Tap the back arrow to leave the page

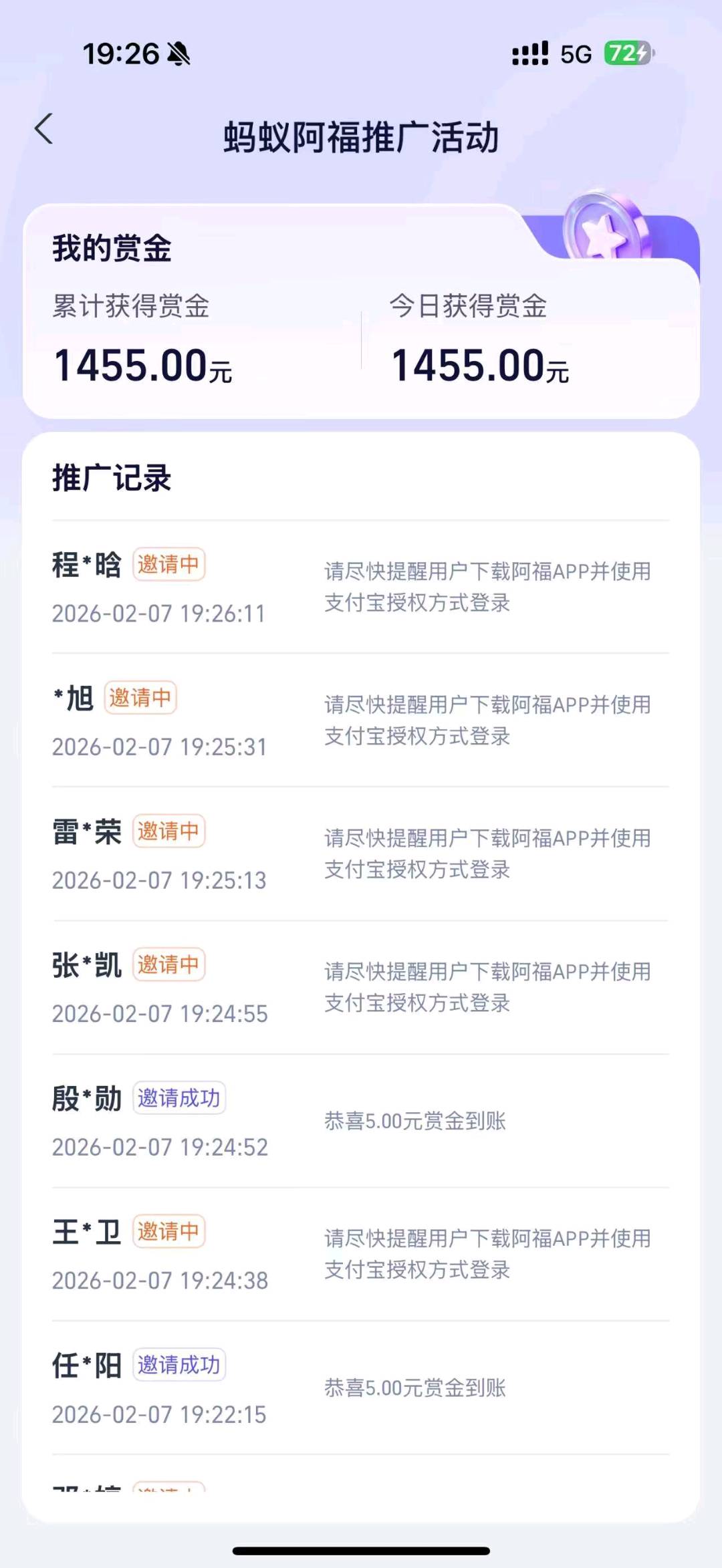[x=44, y=129]
